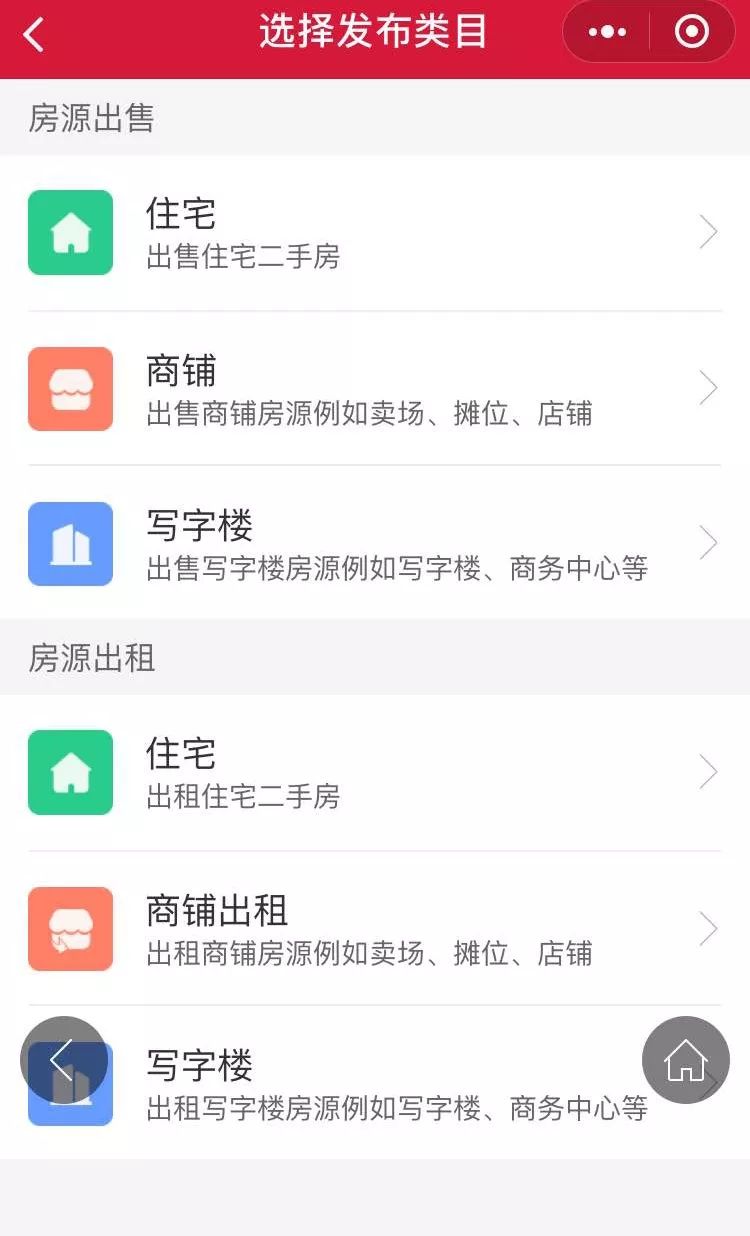Choose 商铺 for sale category

(x=375, y=388)
